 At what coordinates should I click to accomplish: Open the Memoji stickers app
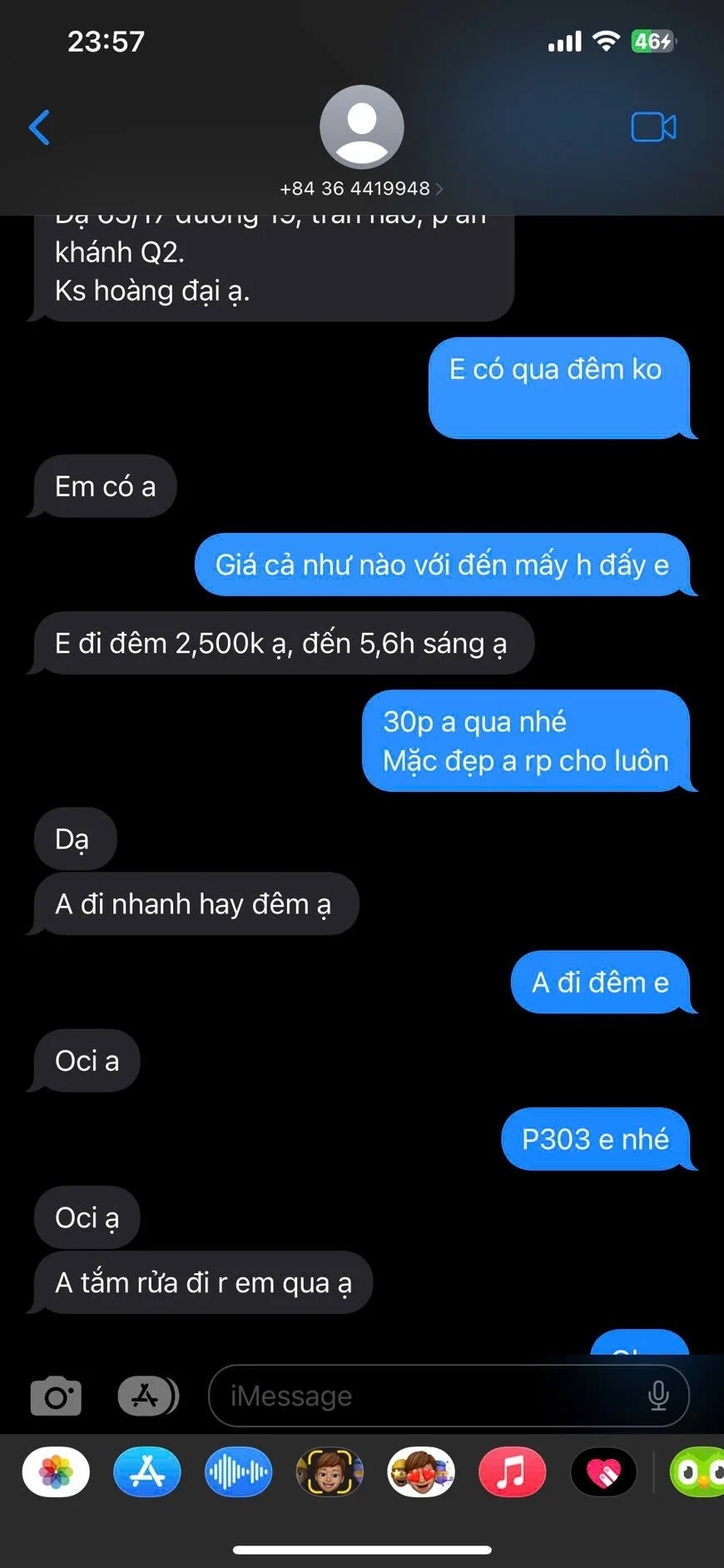point(421,1472)
